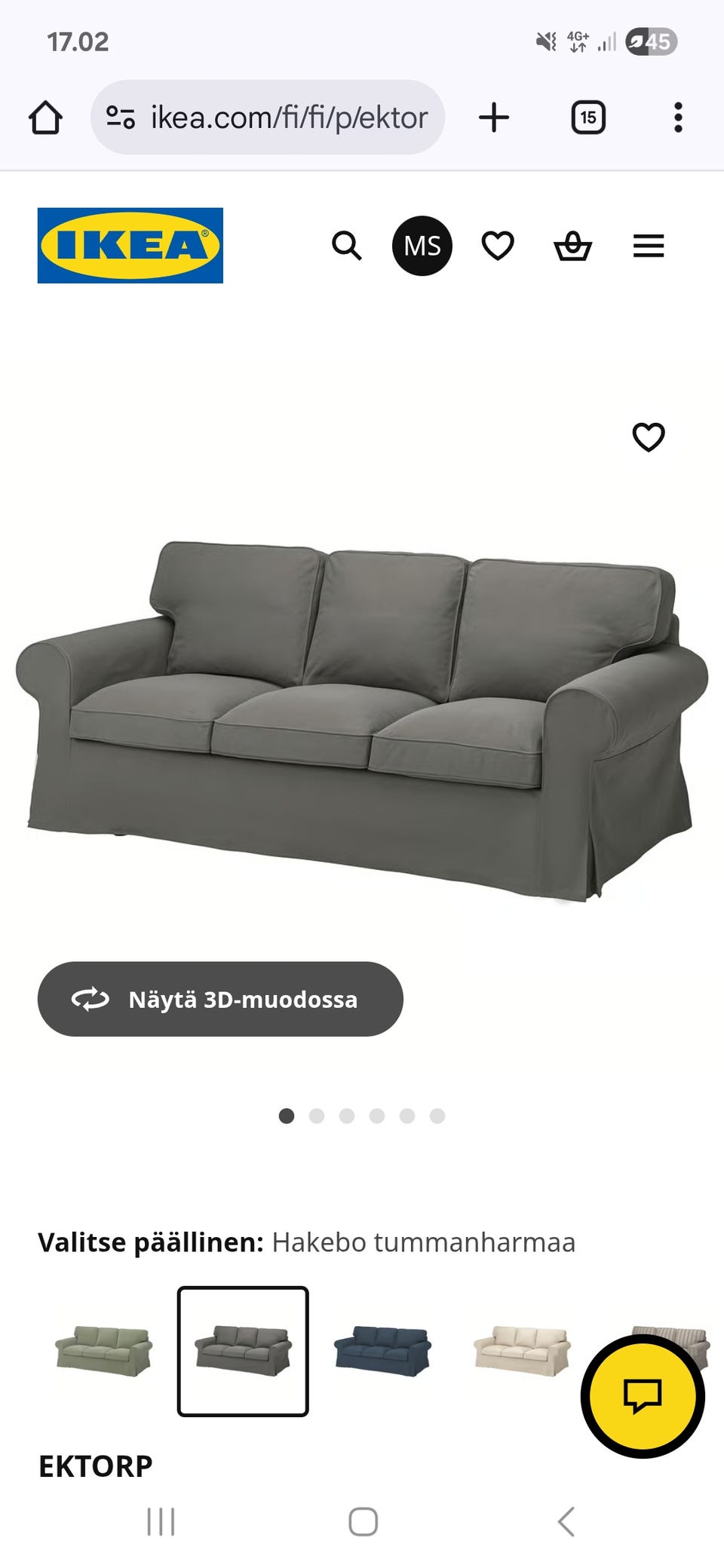Tap the recent apps button in the navigation bar

point(161,1521)
